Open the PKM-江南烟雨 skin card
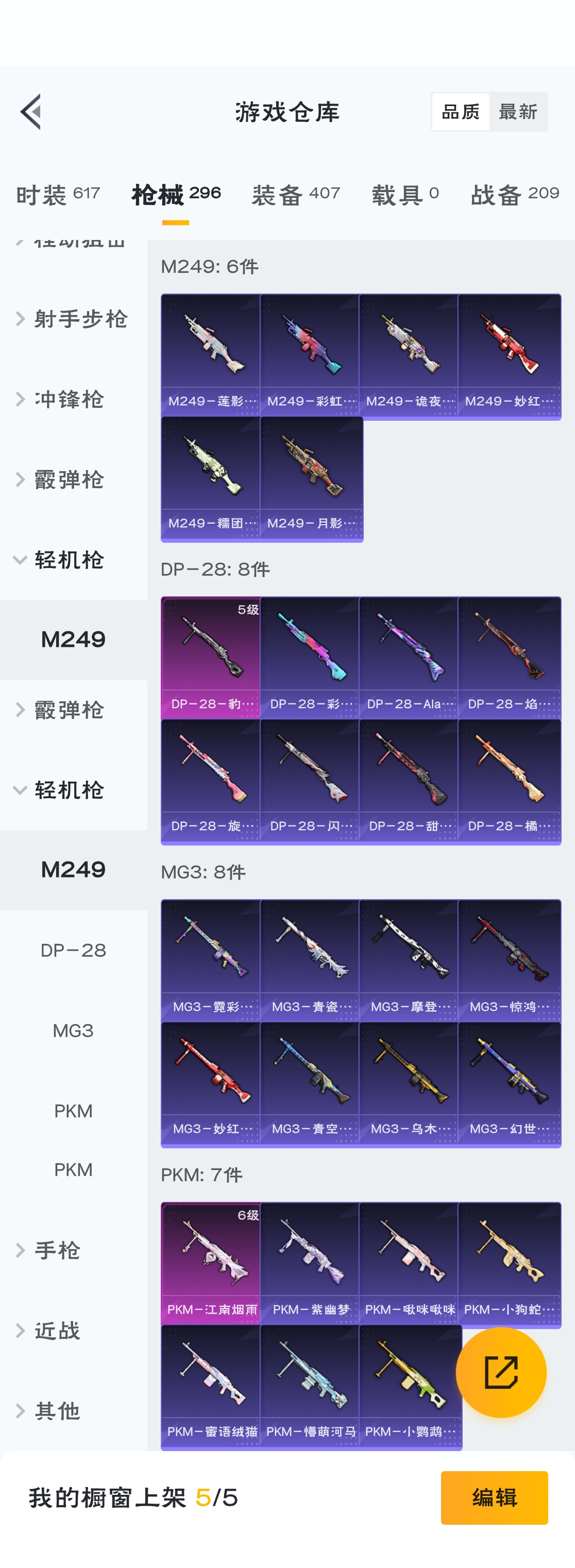The width and height of the screenshot is (575, 1568). pos(211,1263)
